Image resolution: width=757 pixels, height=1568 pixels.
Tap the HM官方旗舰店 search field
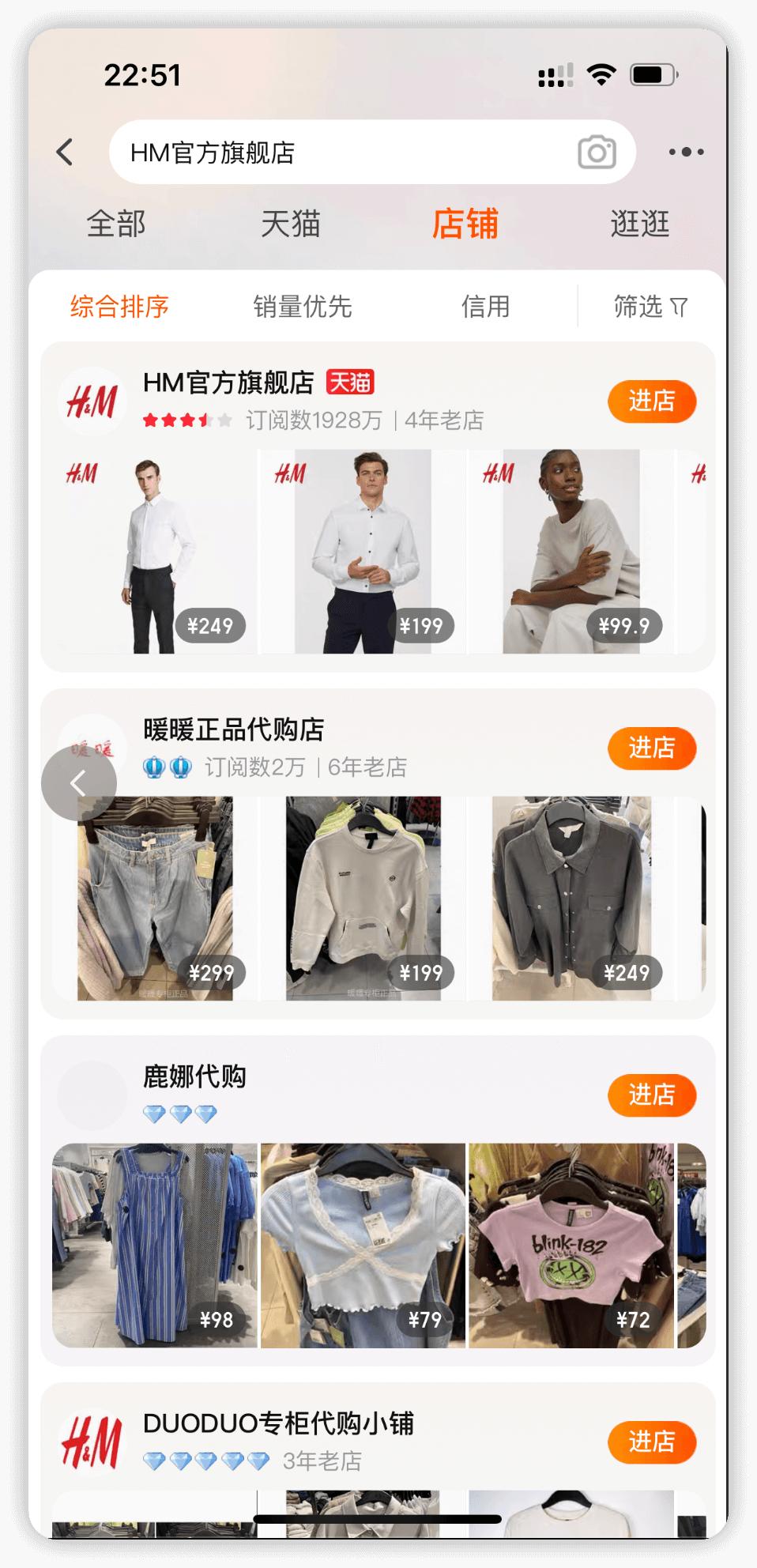click(x=340, y=152)
